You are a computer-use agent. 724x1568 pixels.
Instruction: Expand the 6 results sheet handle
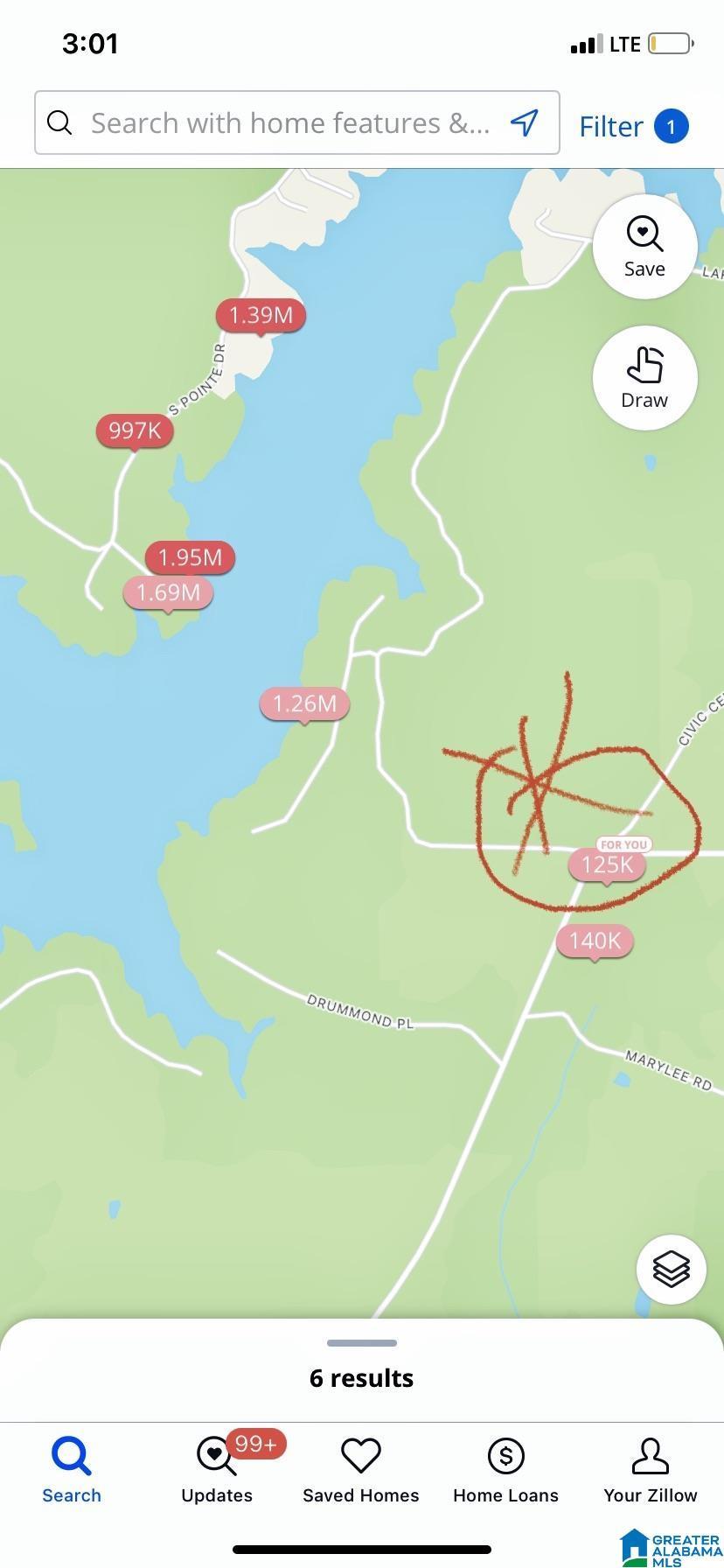point(362,1342)
